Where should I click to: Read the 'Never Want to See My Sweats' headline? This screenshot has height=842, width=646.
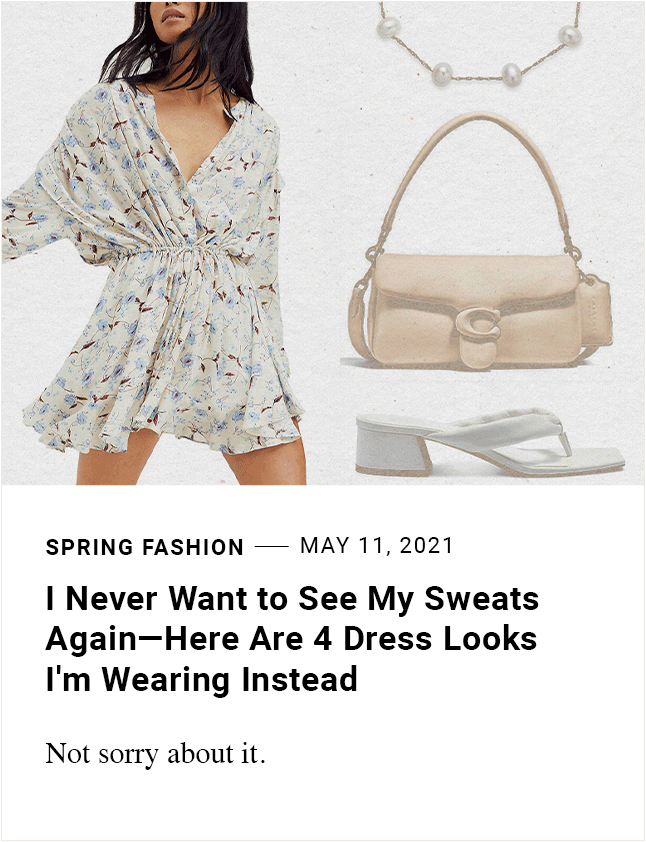[292, 639]
